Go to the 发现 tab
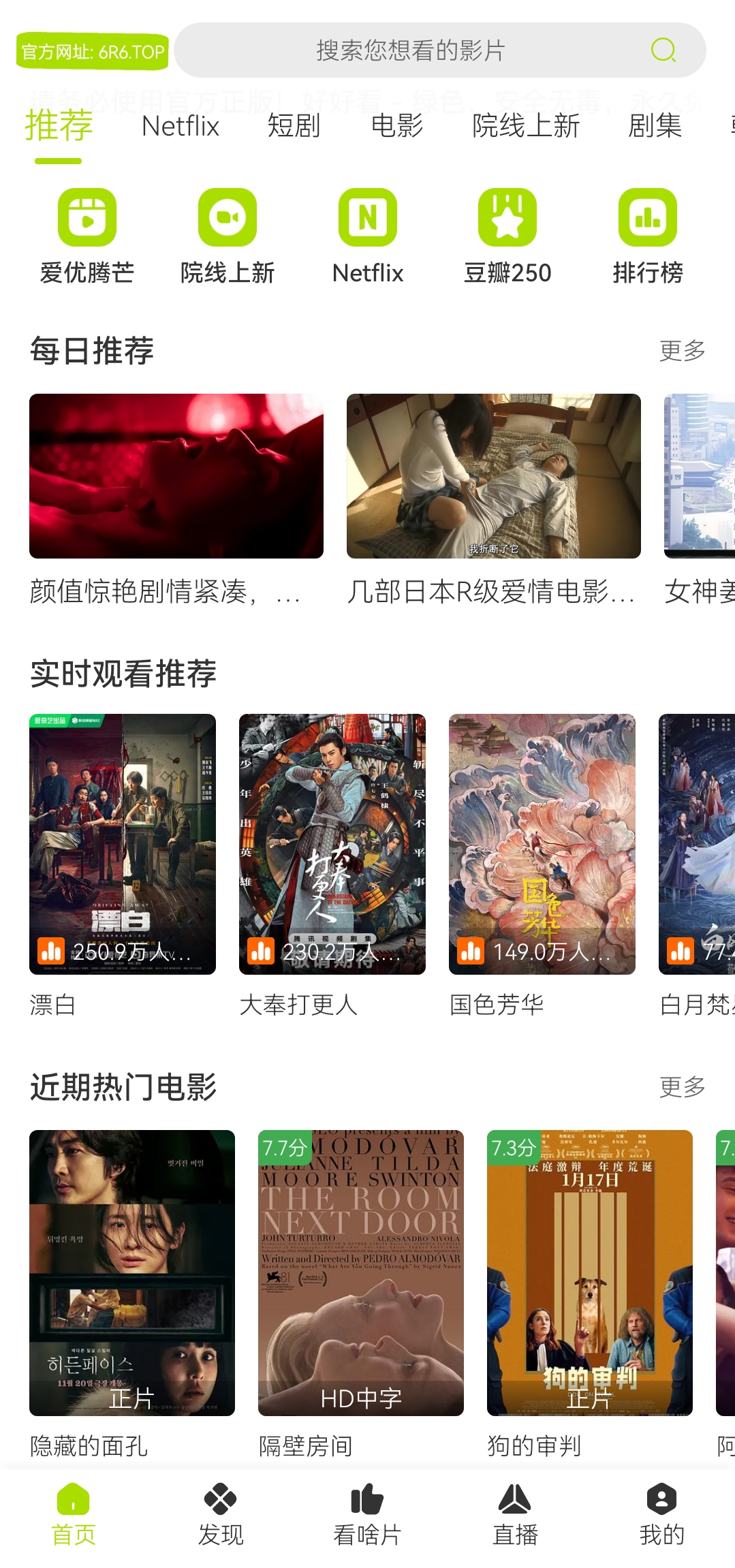 [220, 1515]
